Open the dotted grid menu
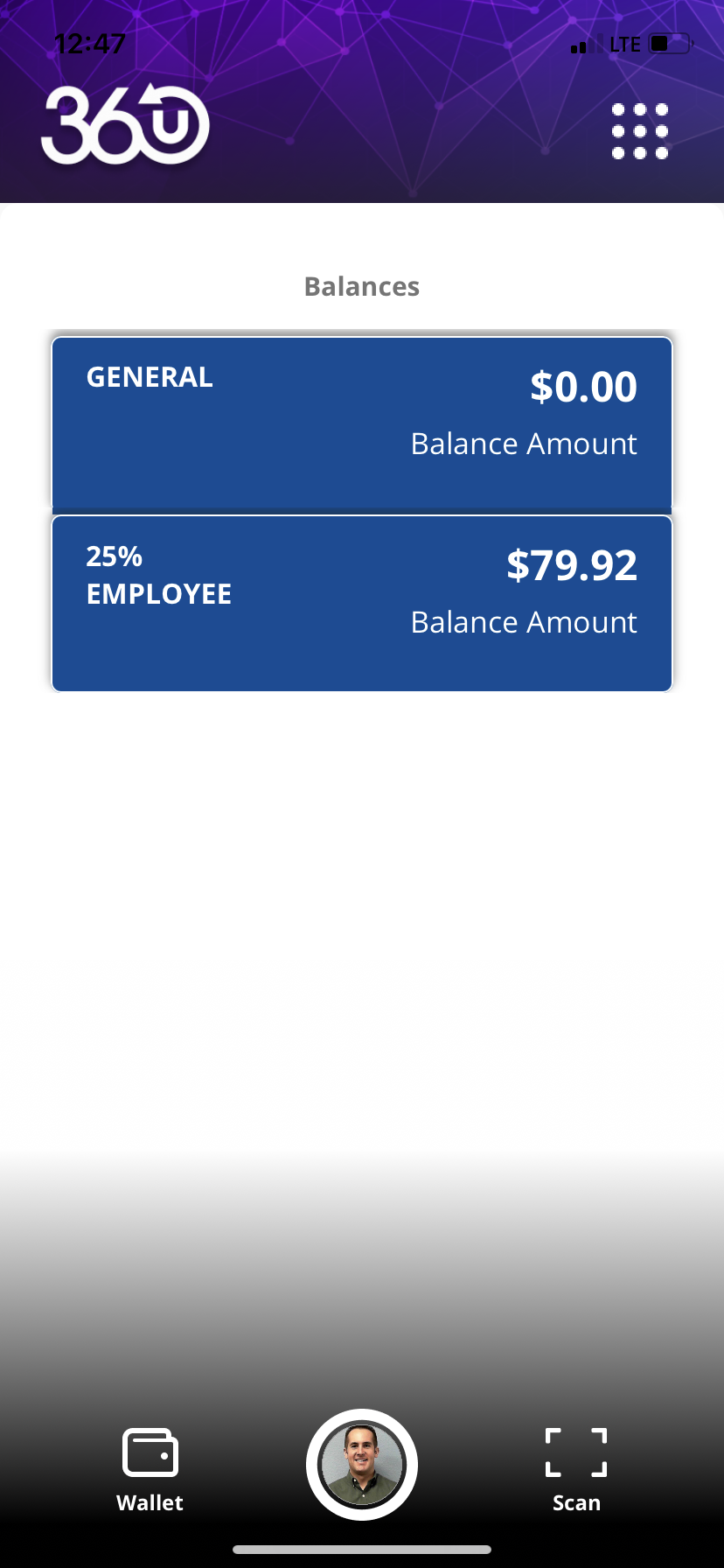This screenshot has height=1568, width=724. click(x=640, y=131)
